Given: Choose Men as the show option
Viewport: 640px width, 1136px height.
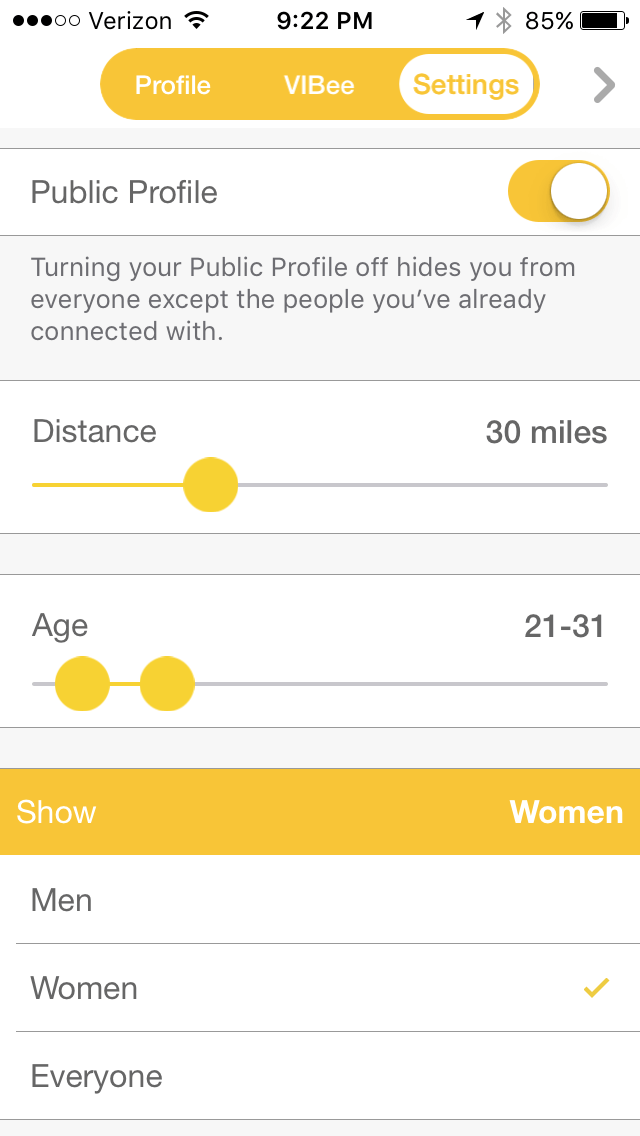Looking at the screenshot, I should point(320,900).
